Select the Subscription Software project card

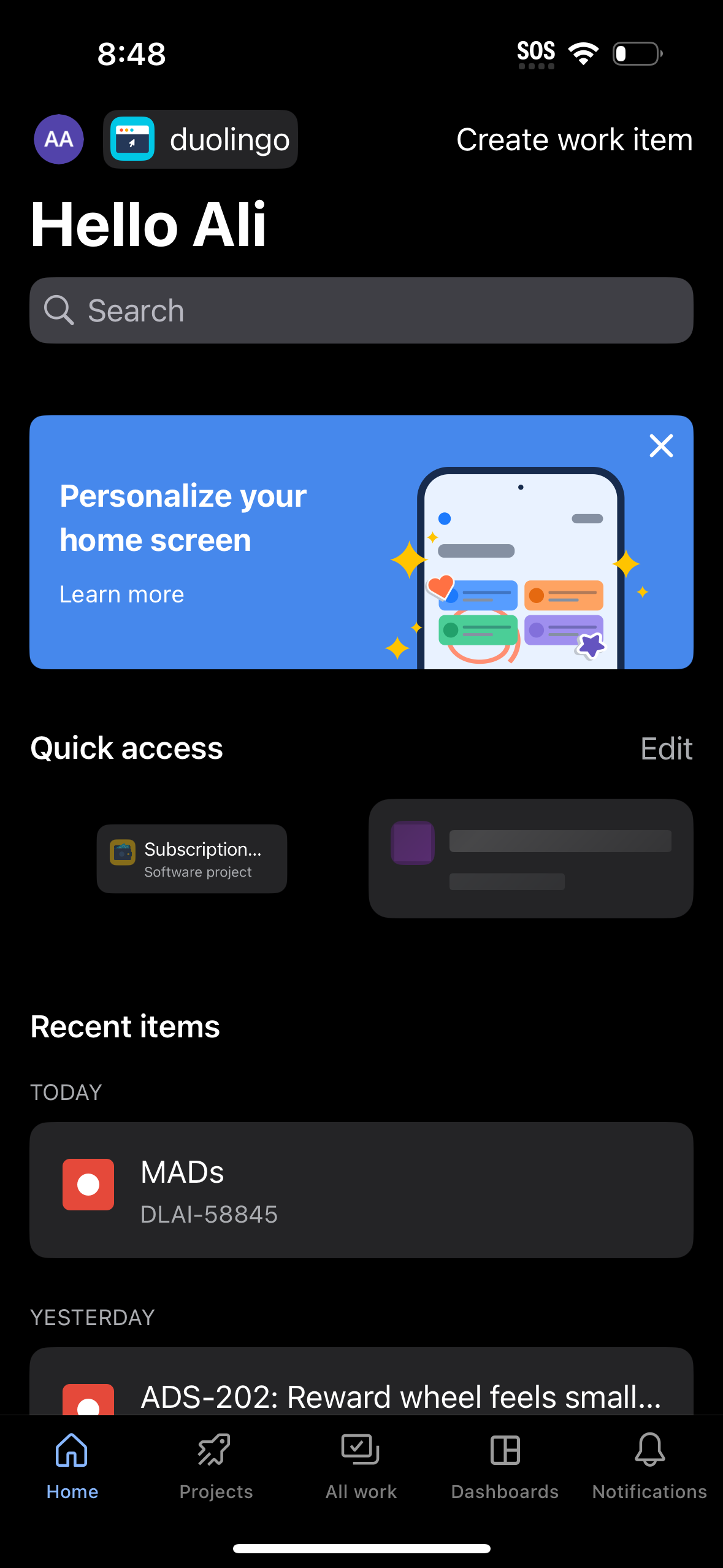tap(191, 858)
